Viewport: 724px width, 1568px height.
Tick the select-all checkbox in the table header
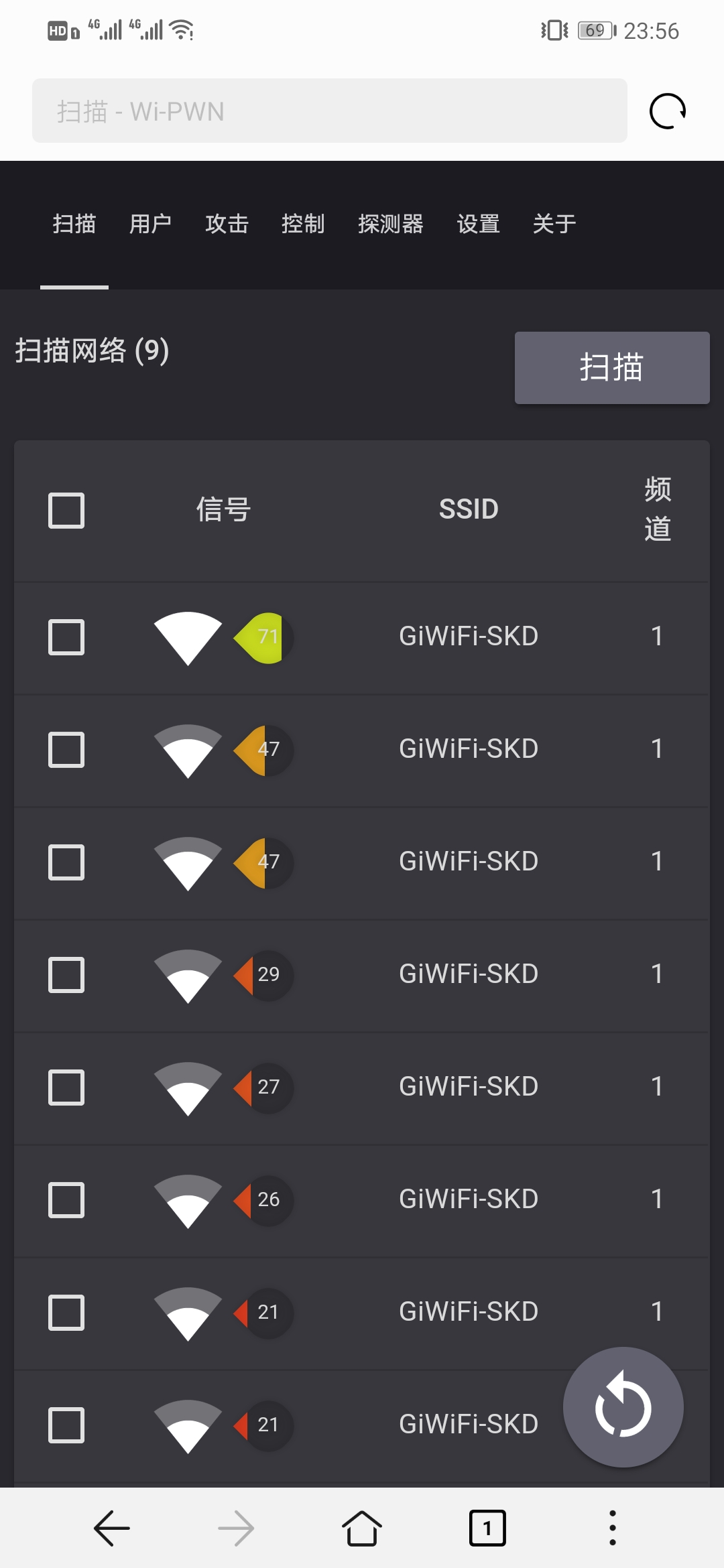66,511
